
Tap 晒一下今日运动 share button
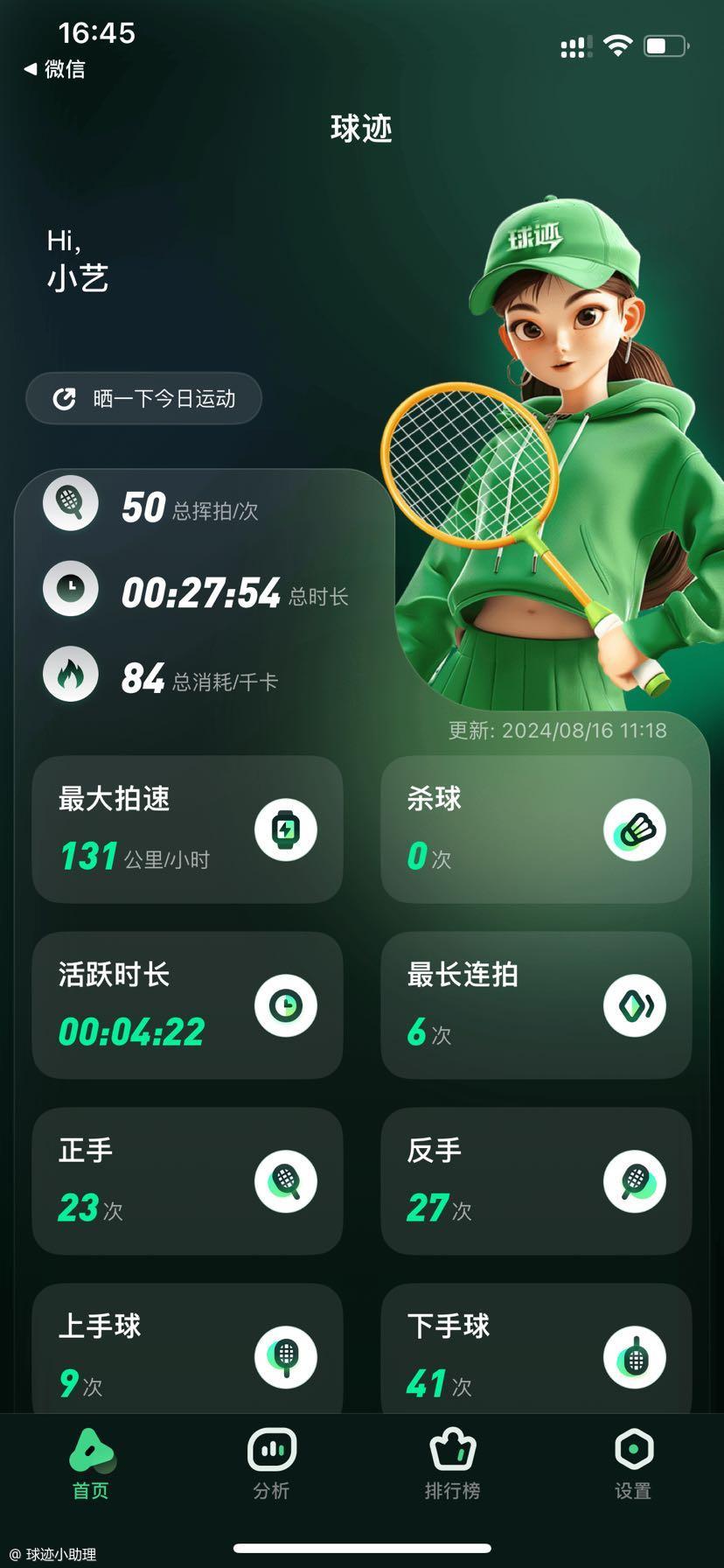[x=144, y=399]
